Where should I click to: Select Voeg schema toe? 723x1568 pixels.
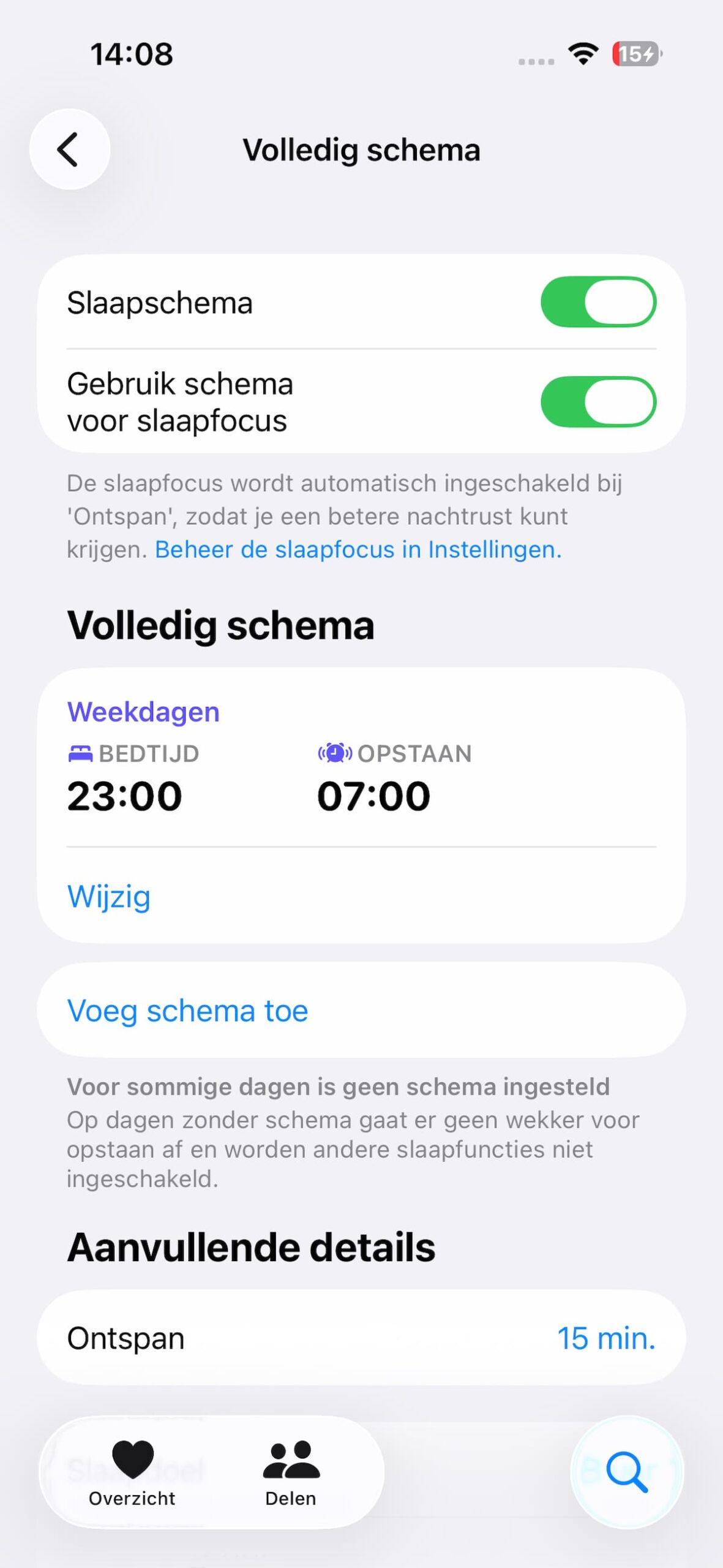click(x=187, y=1011)
